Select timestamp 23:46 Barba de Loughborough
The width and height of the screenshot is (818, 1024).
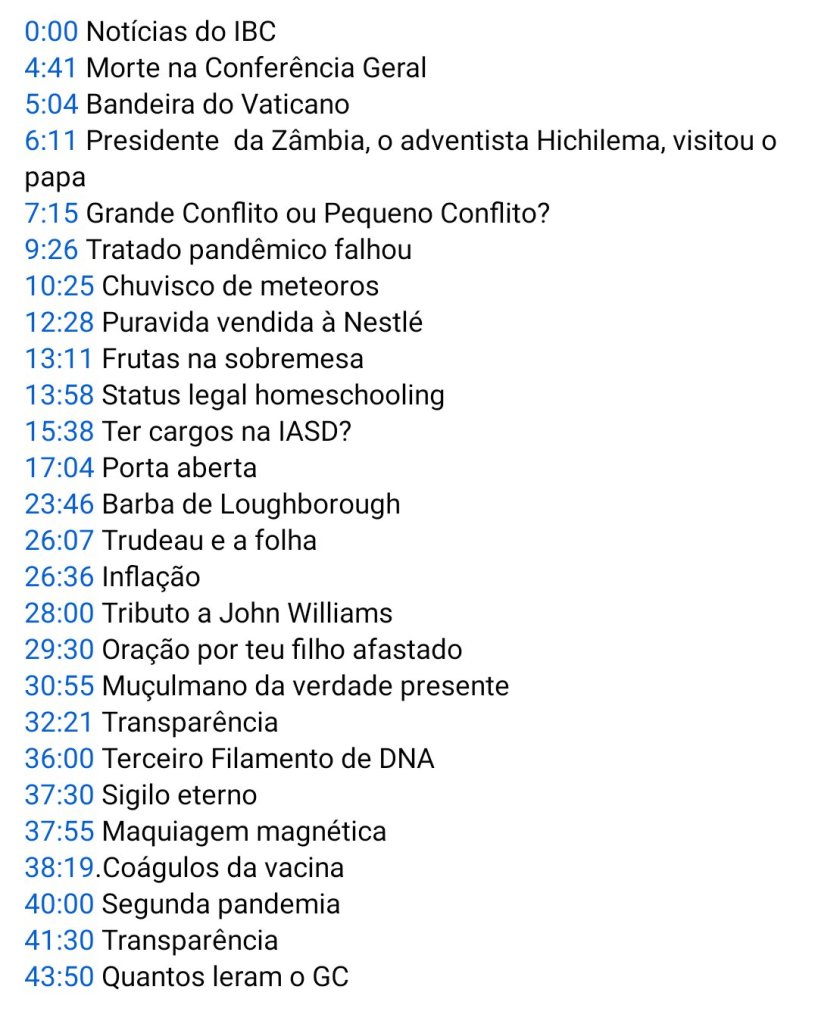point(59,504)
